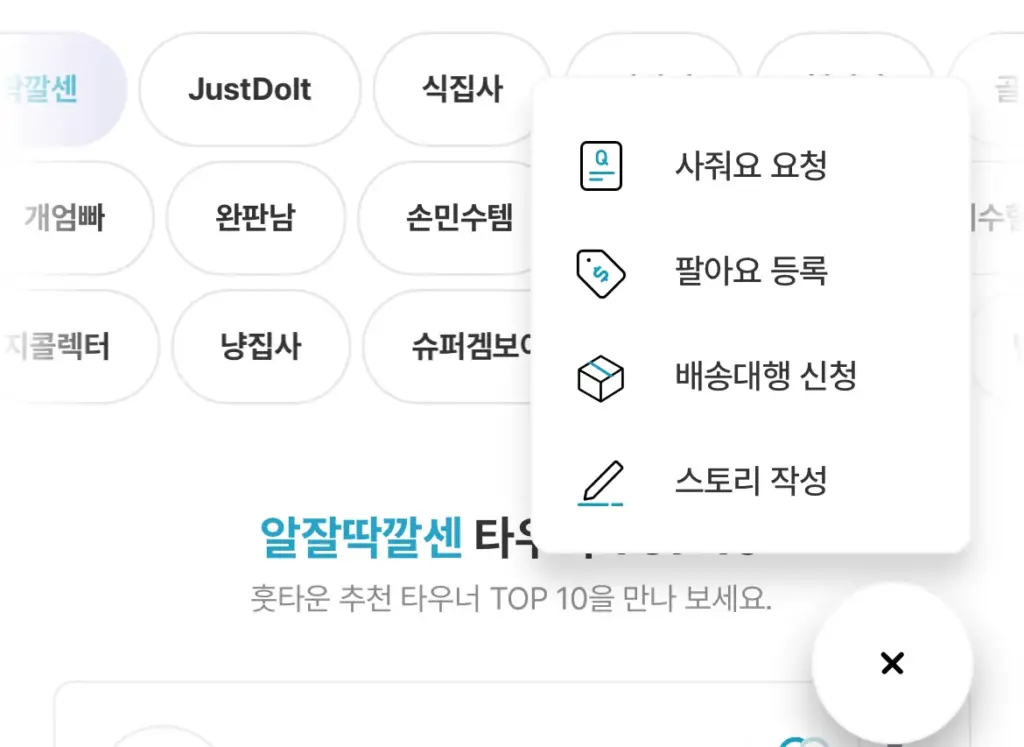Close the floating action menu
Viewport: 1024px width, 747px height.
coord(892,663)
